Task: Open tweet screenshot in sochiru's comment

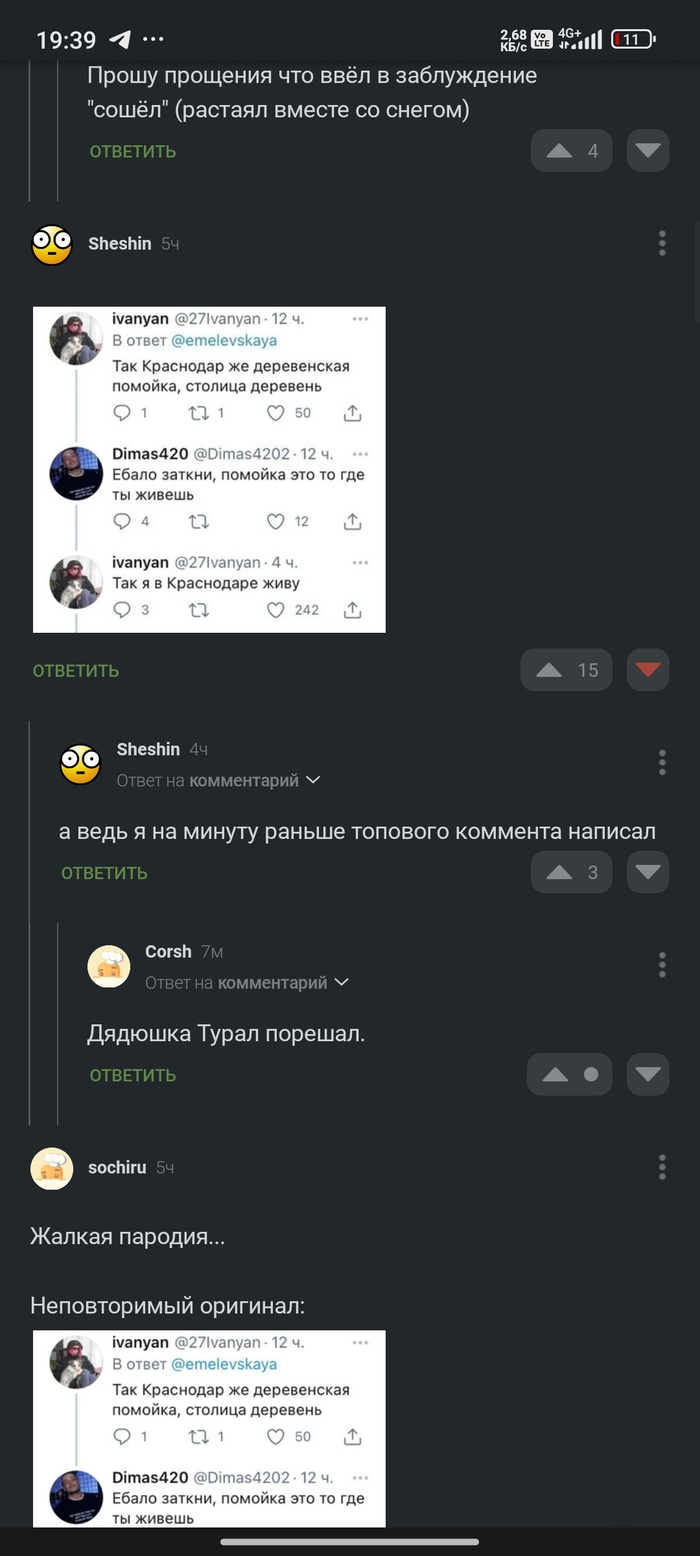Action: [209, 1428]
